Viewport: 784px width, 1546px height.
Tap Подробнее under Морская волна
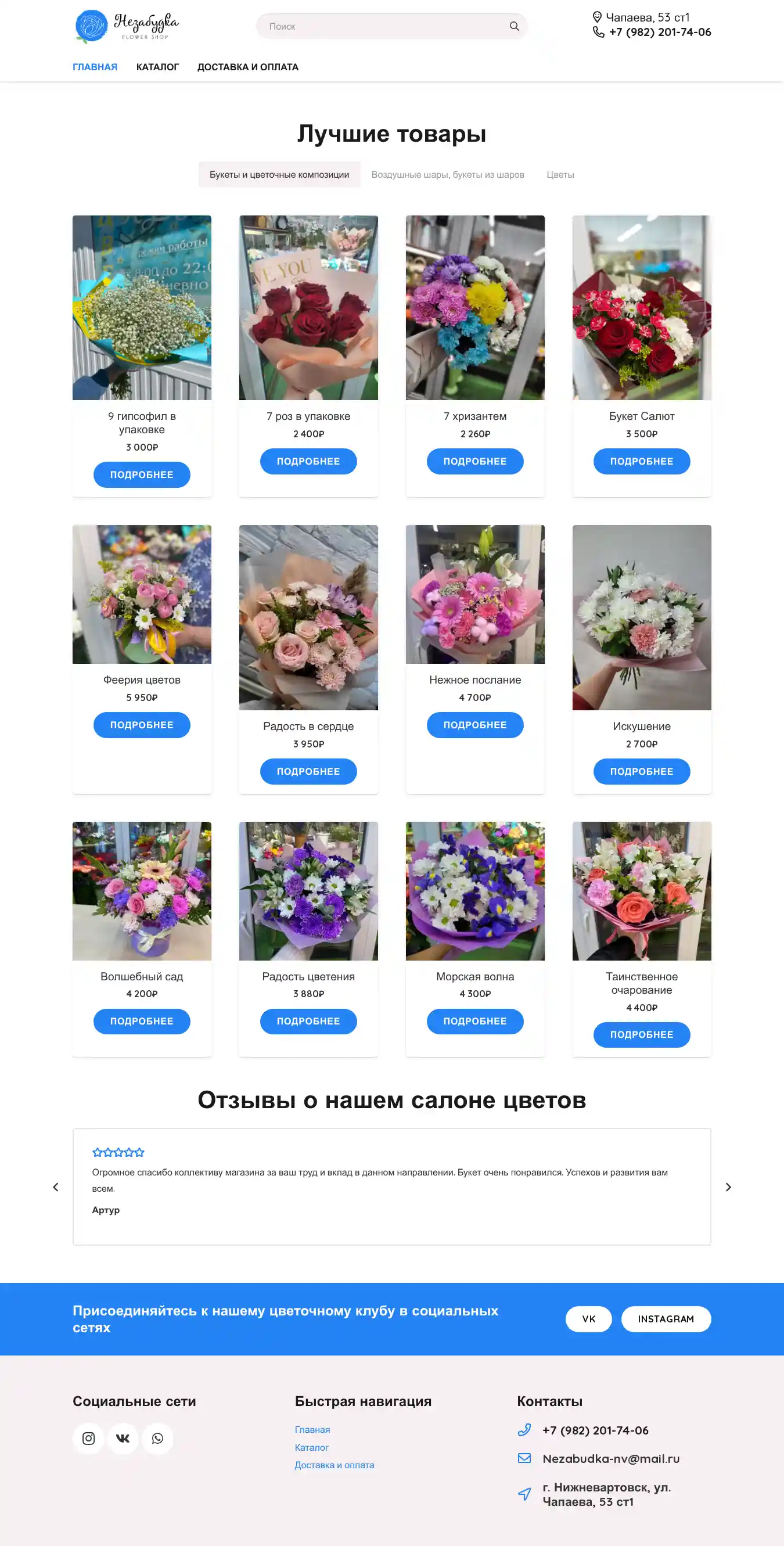pyautogui.click(x=475, y=1021)
